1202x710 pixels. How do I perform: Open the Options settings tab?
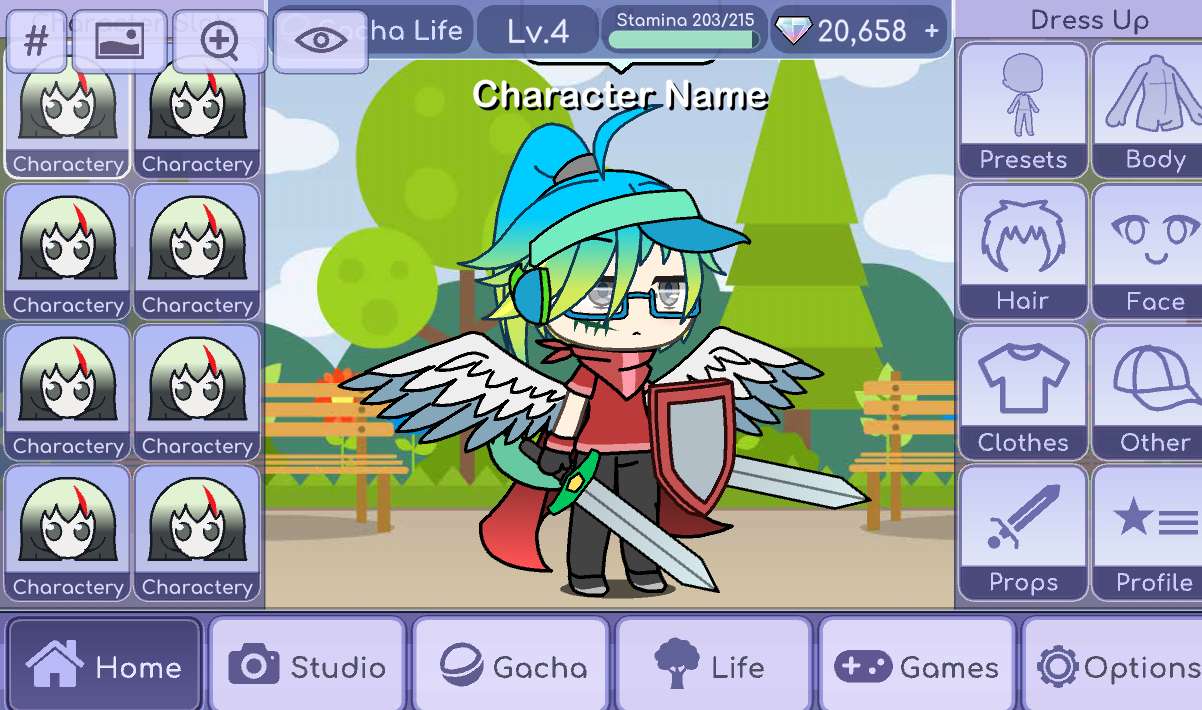tap(1115, 666)
